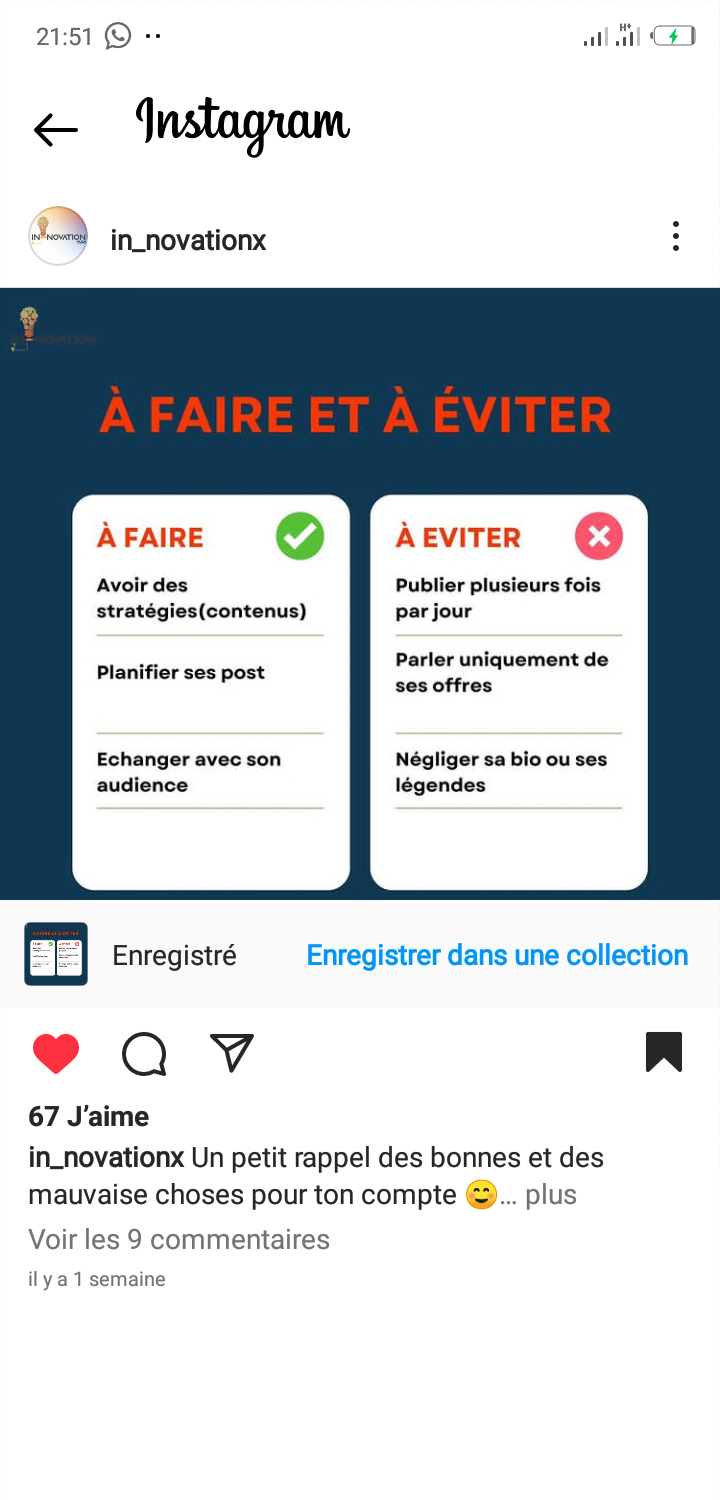
Task: Go back using the arrow icon
Action: [x=56, y=129]
